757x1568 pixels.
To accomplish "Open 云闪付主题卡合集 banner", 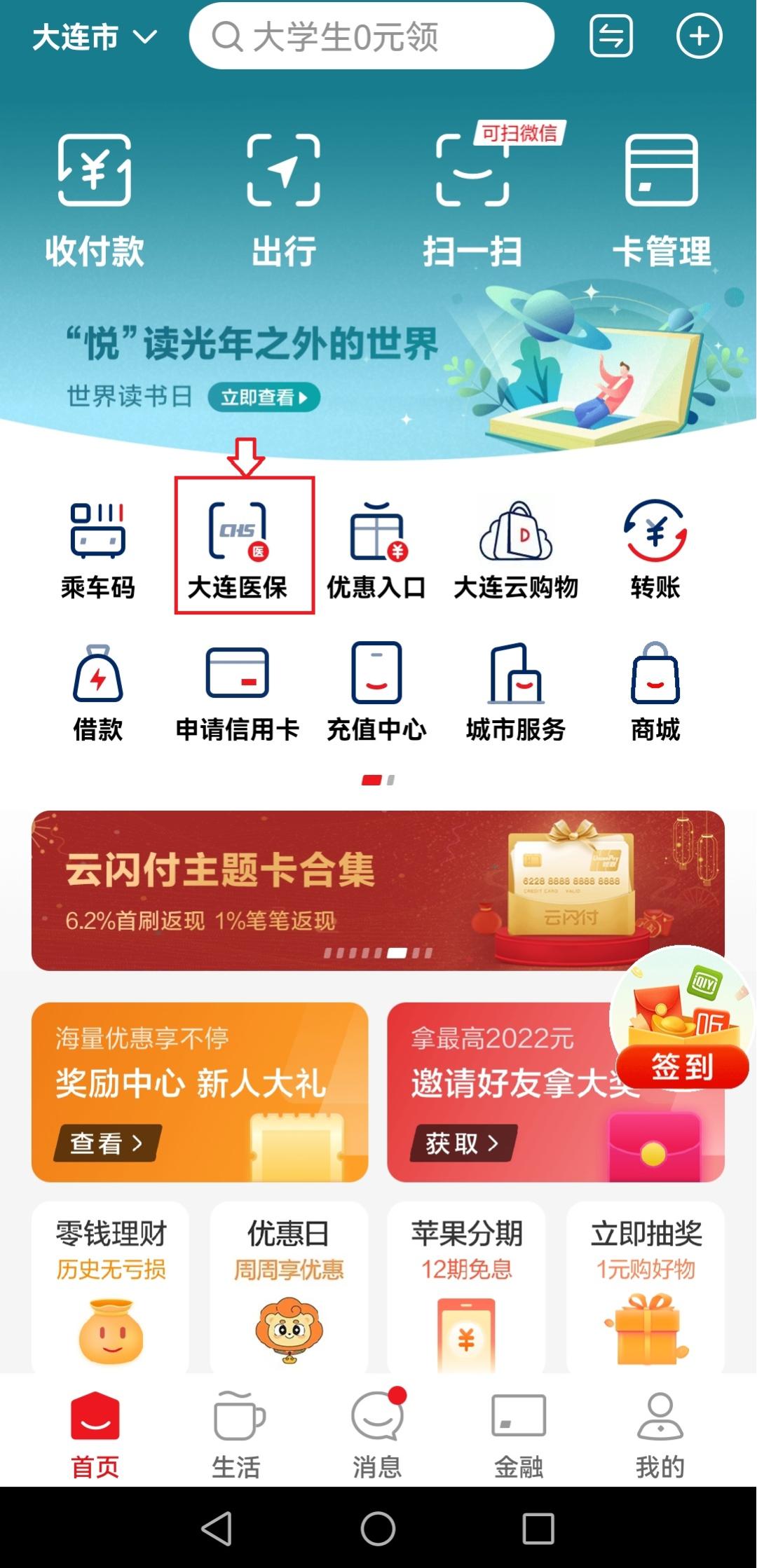I will [378, 890].
